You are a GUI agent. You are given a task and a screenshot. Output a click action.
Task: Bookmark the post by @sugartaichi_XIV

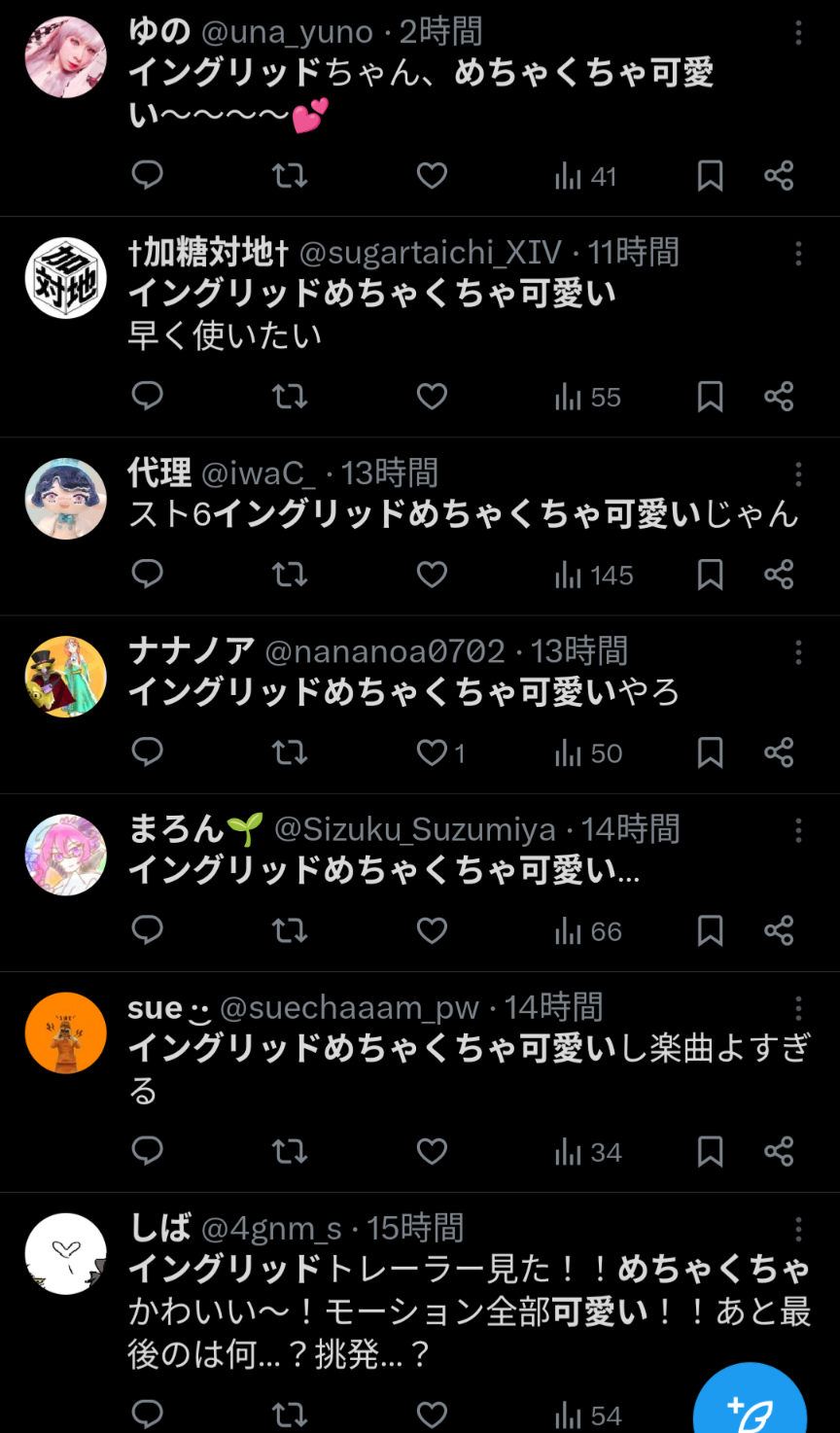[x=711, y=397]
